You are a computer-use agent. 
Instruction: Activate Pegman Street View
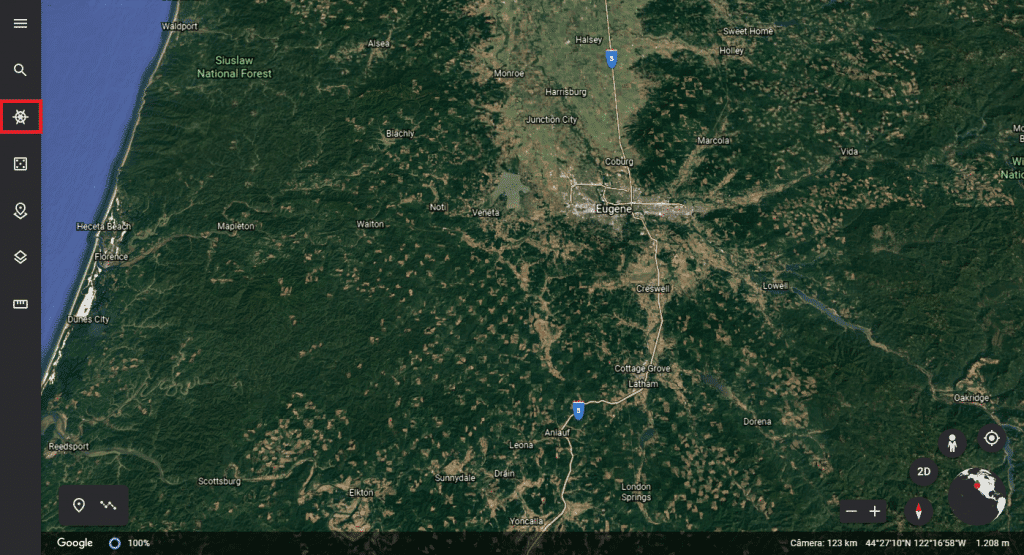coord(952,443)
